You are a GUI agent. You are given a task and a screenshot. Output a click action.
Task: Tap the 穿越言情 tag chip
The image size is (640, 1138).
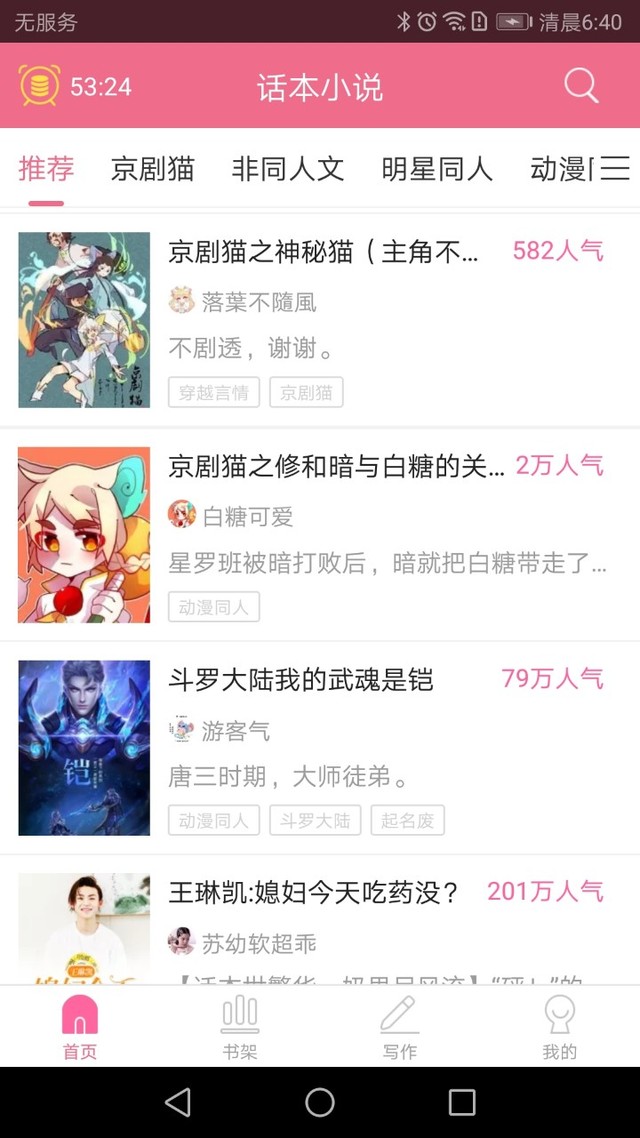pos(214,393)
